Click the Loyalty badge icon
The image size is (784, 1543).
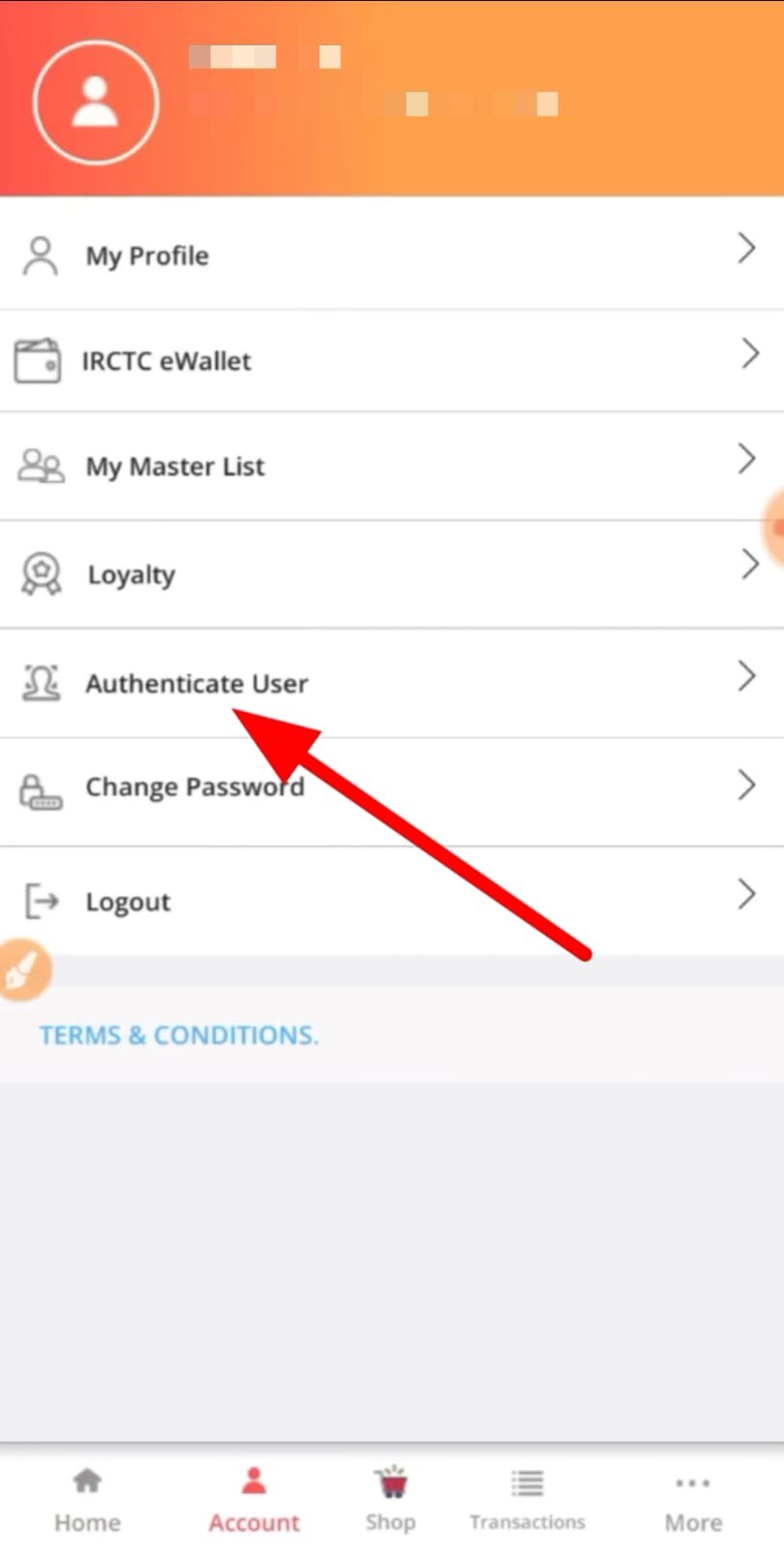41,573
